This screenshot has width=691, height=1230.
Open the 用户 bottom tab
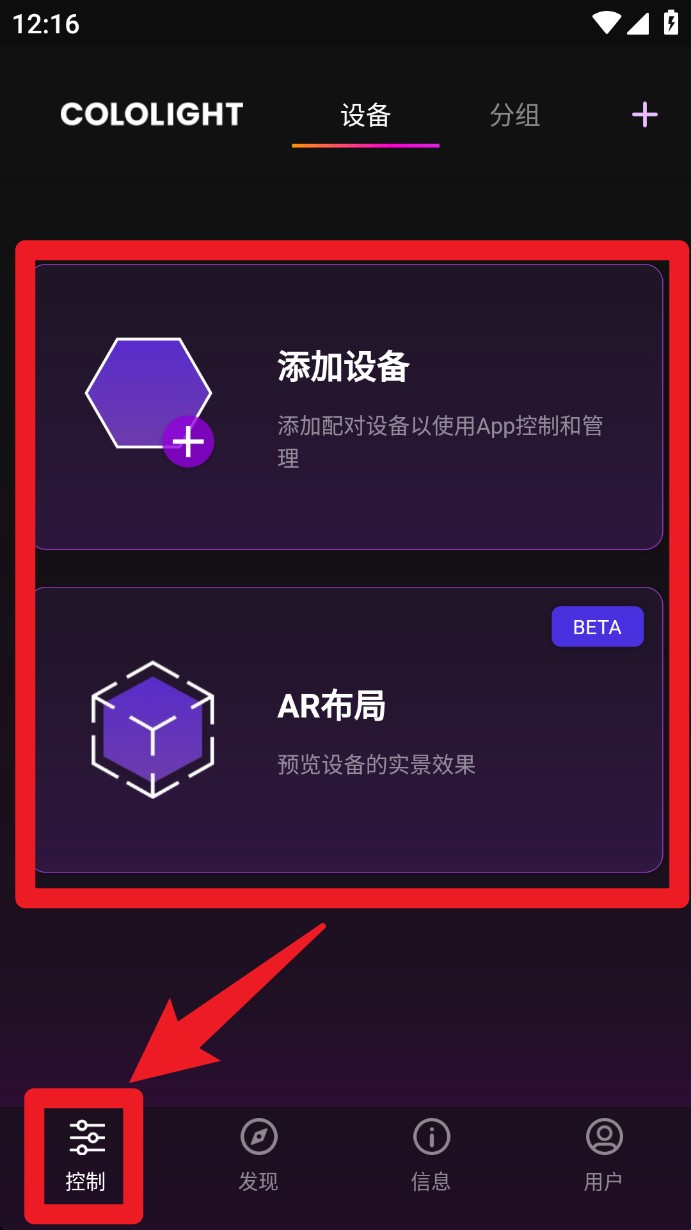click(603, 1156)
